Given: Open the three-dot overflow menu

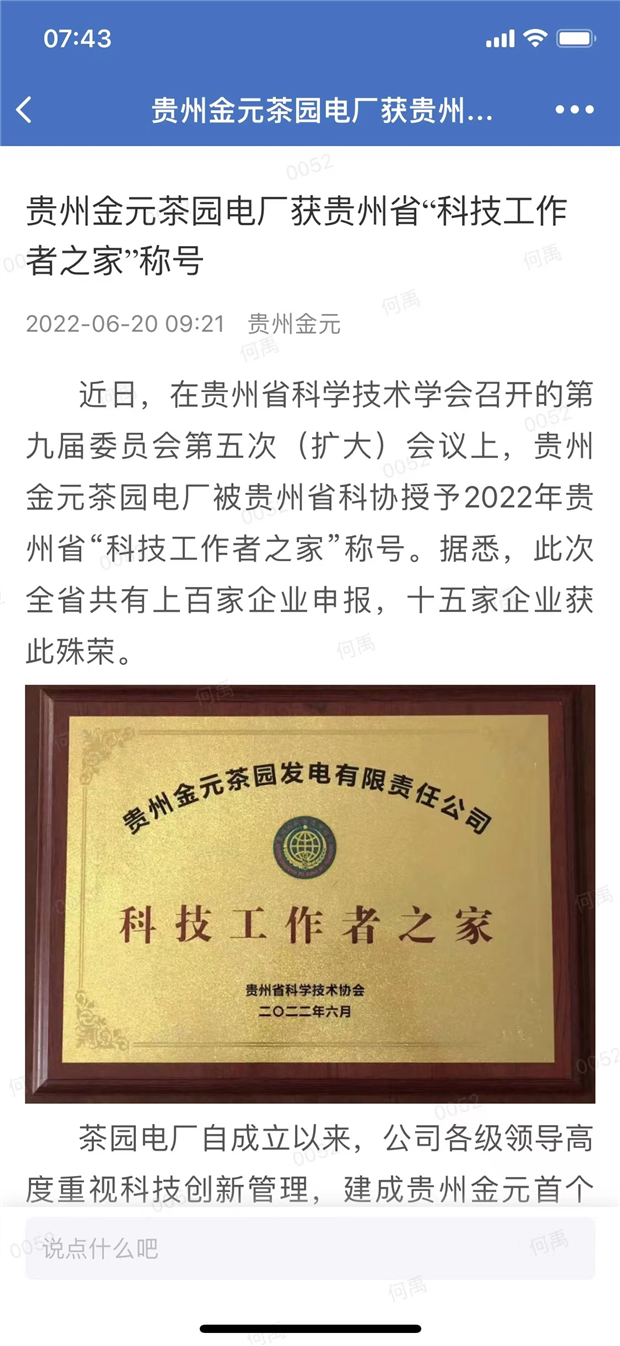Looking at the screenshot, I should coord(574,110).
